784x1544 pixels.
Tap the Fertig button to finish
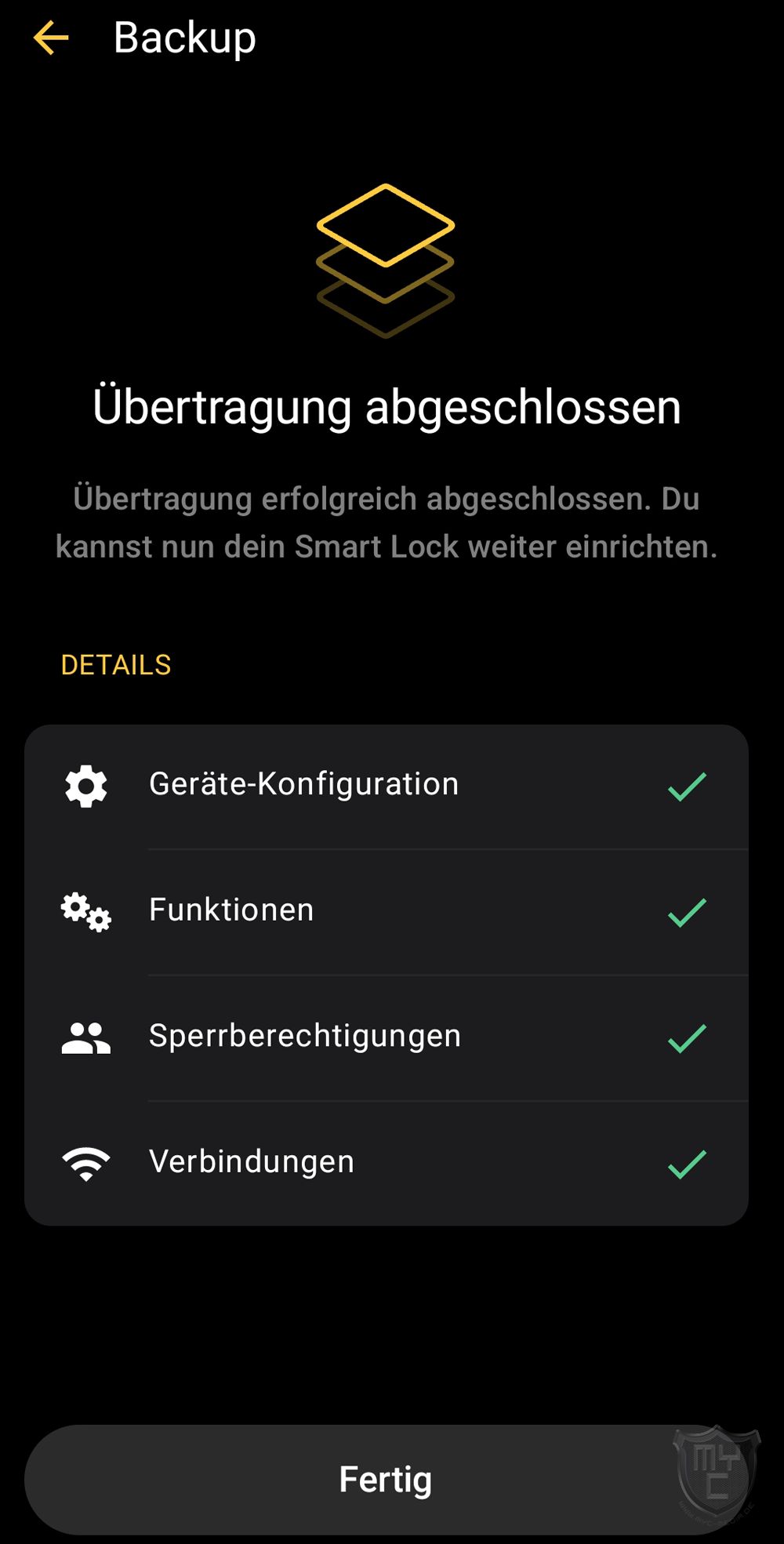point(386,1479)
